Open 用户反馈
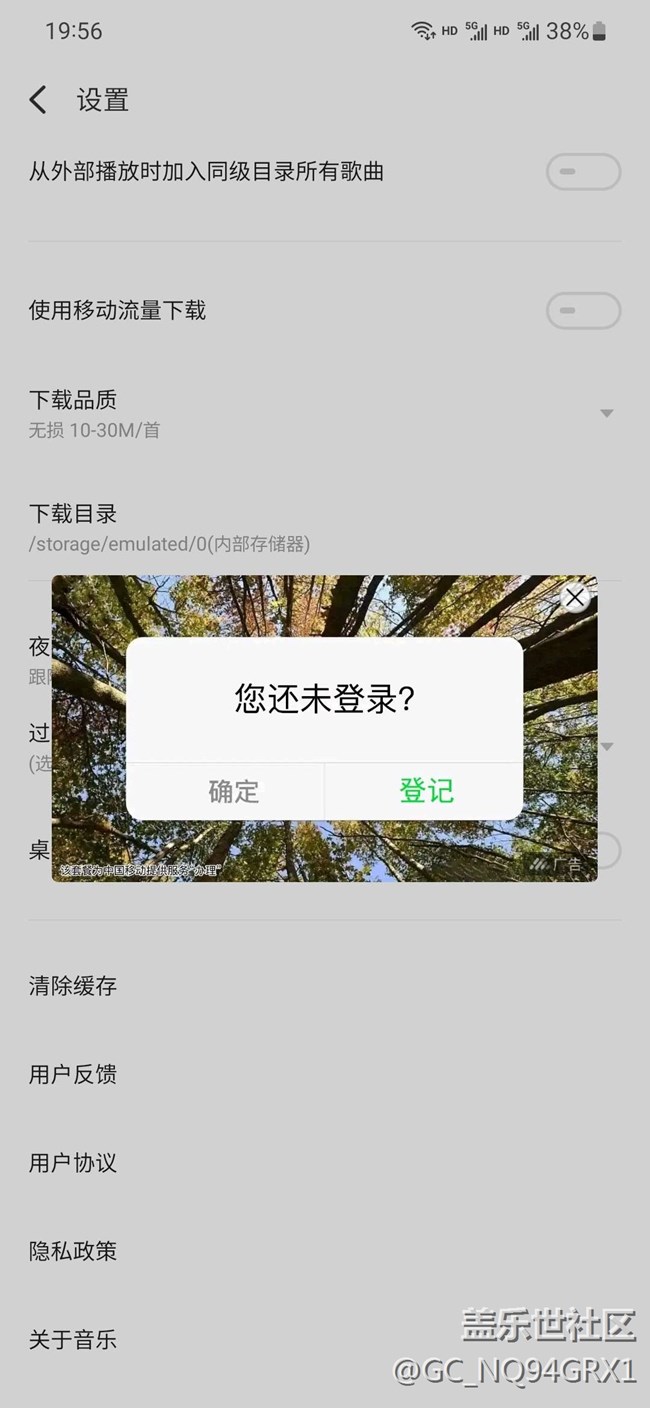The height and width of the screenshot is (1408, 650). (325, 1074)
